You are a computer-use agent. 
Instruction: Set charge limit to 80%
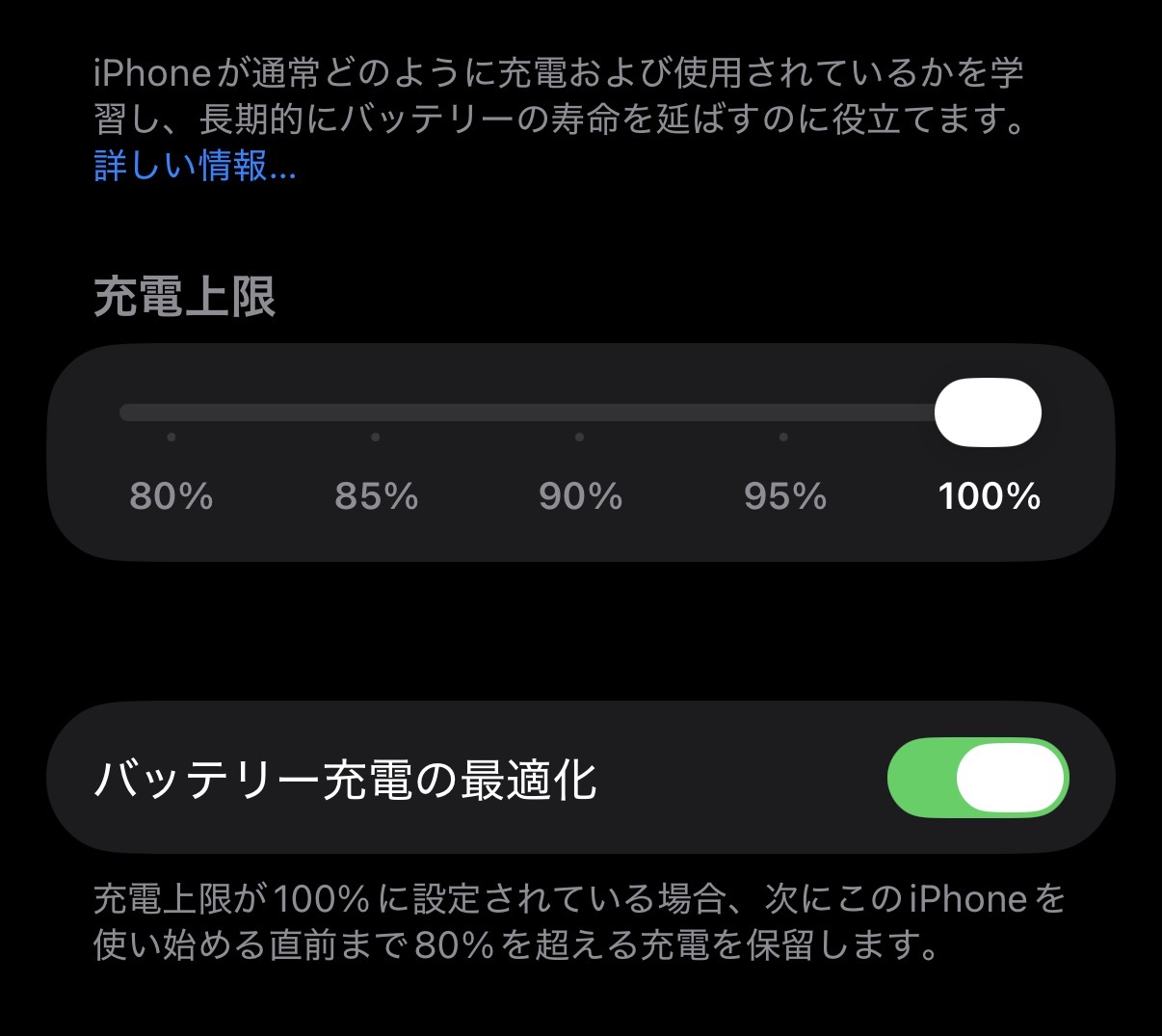172,414
